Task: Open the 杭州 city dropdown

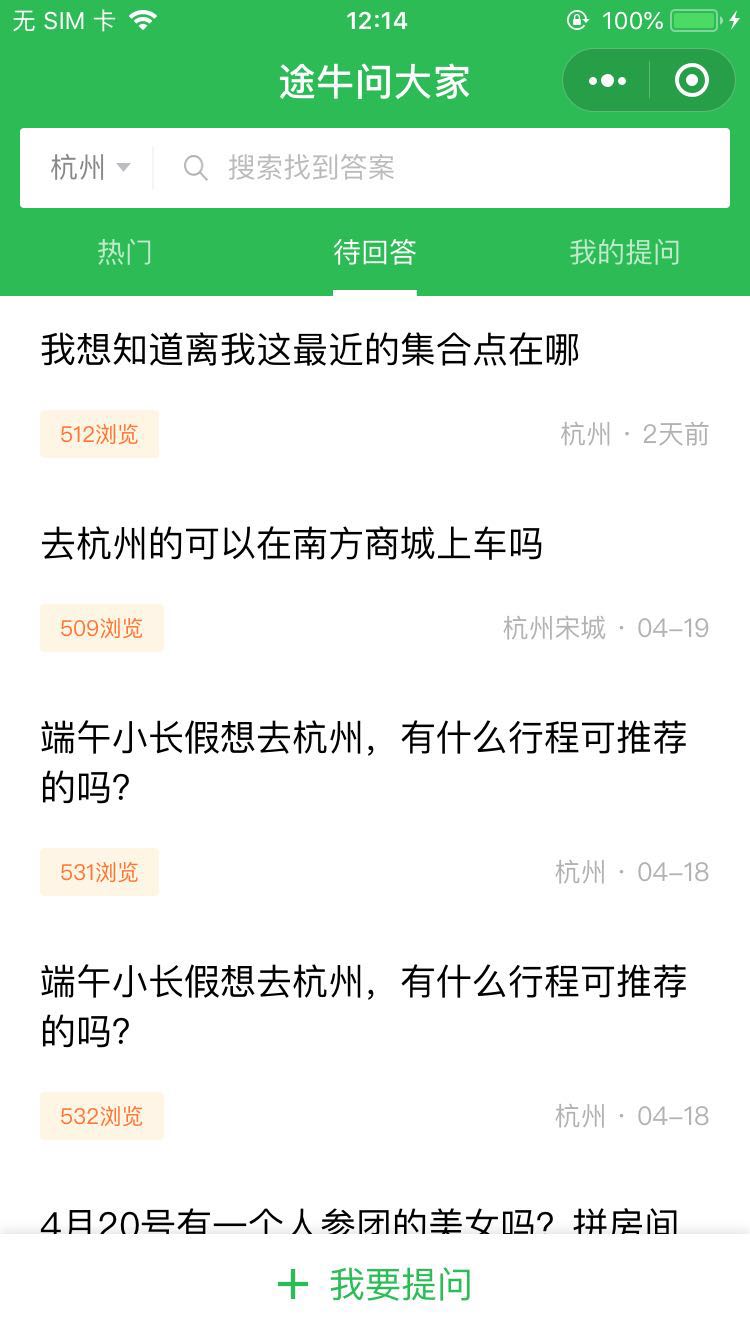Action: click(x=90, y=167)
